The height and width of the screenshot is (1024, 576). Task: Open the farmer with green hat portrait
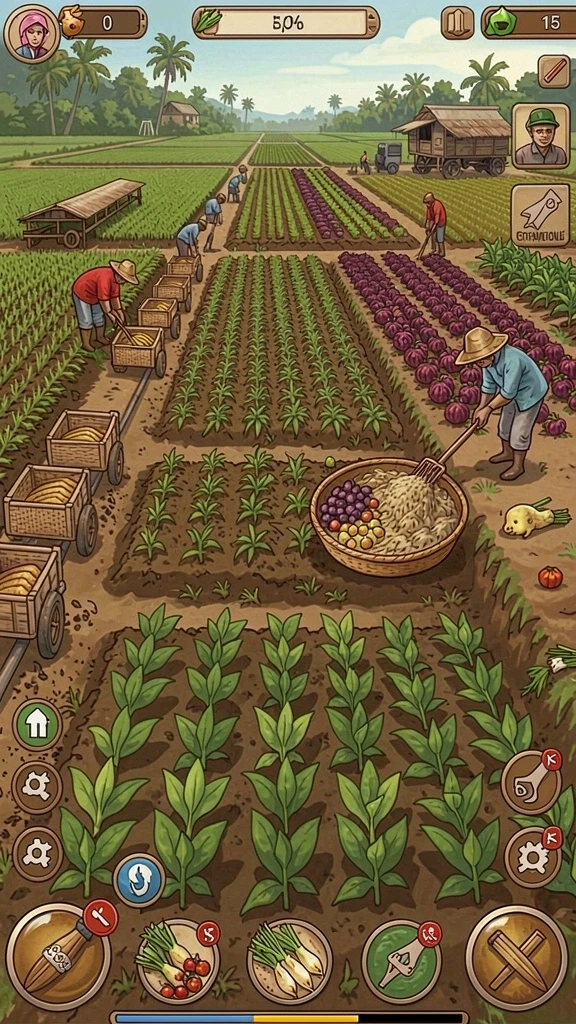pos(540,136)
